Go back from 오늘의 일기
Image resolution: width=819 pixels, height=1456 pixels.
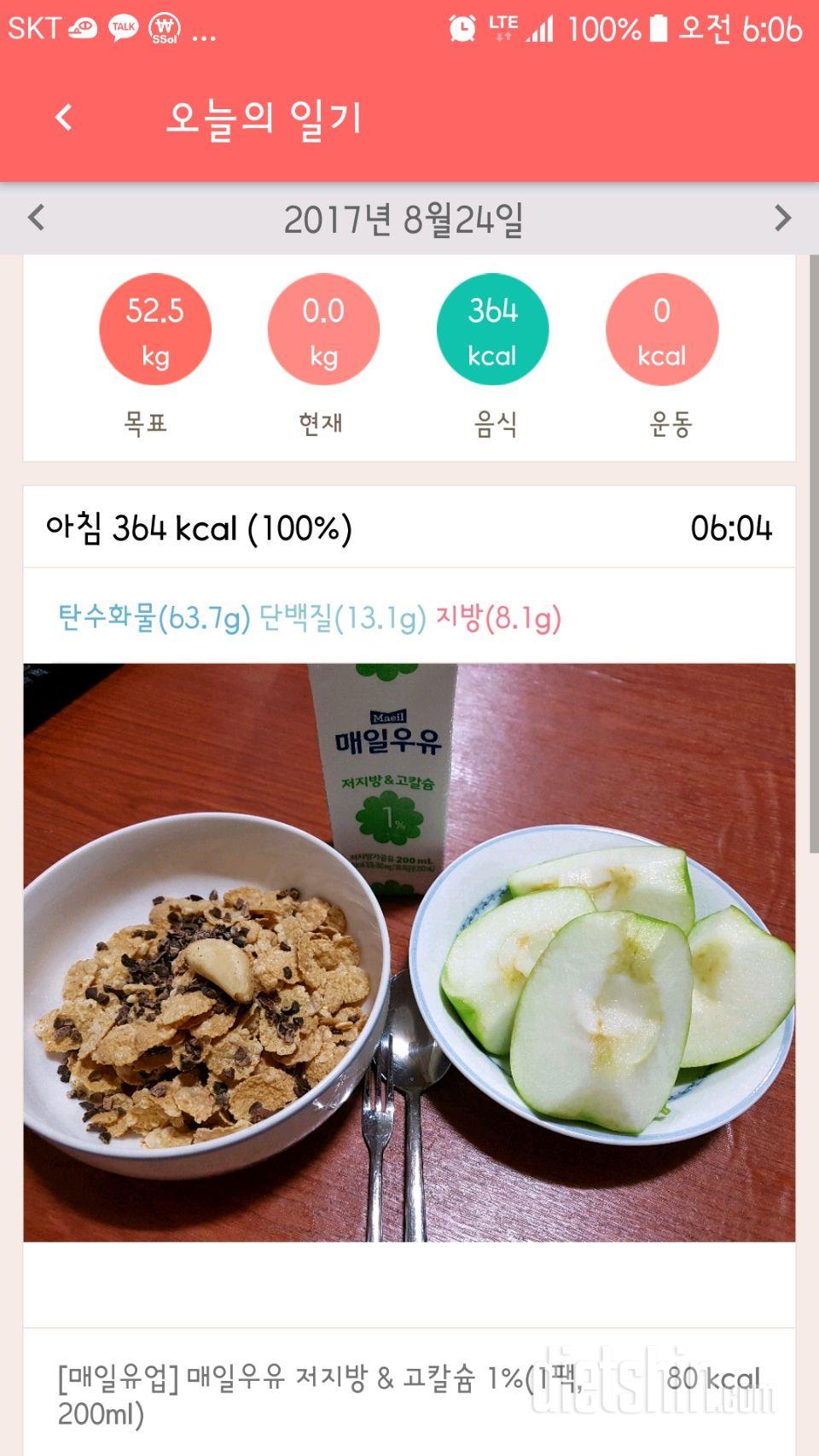click(x=64, y=117)
